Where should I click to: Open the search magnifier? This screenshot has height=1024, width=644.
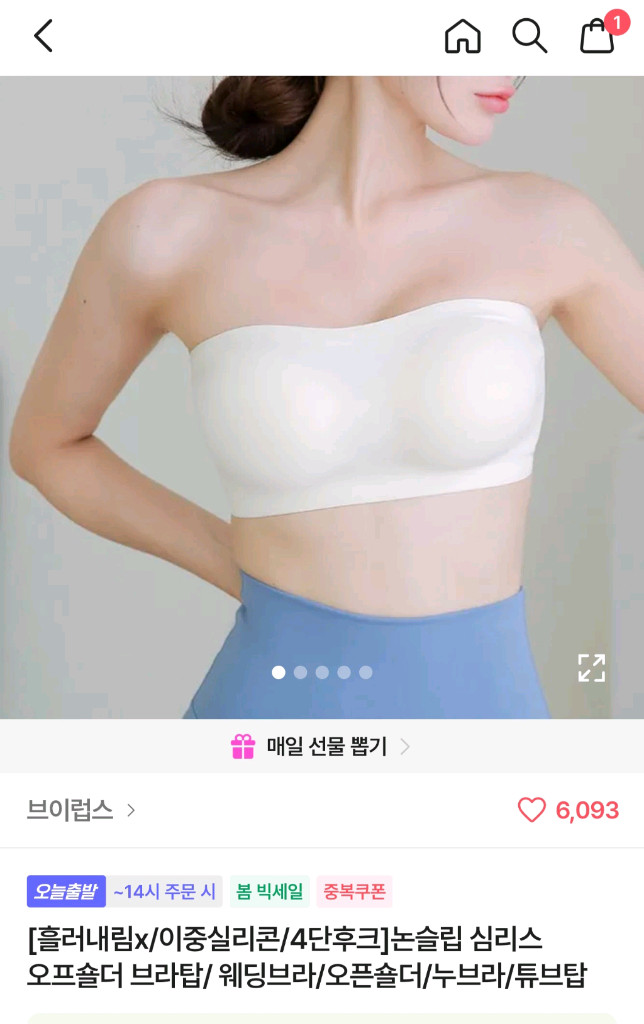pos(529,37)
